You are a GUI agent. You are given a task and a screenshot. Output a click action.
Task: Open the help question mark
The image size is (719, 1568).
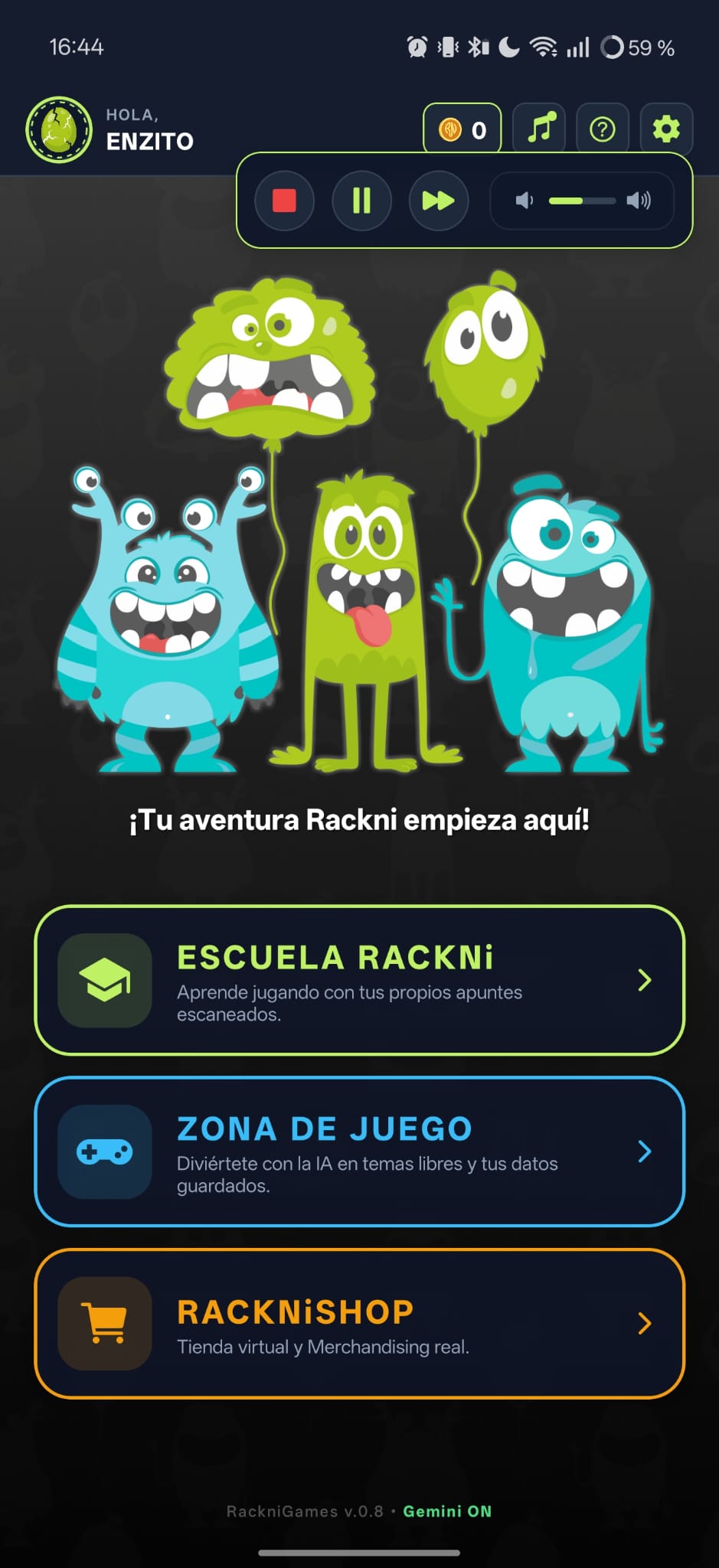602,129
